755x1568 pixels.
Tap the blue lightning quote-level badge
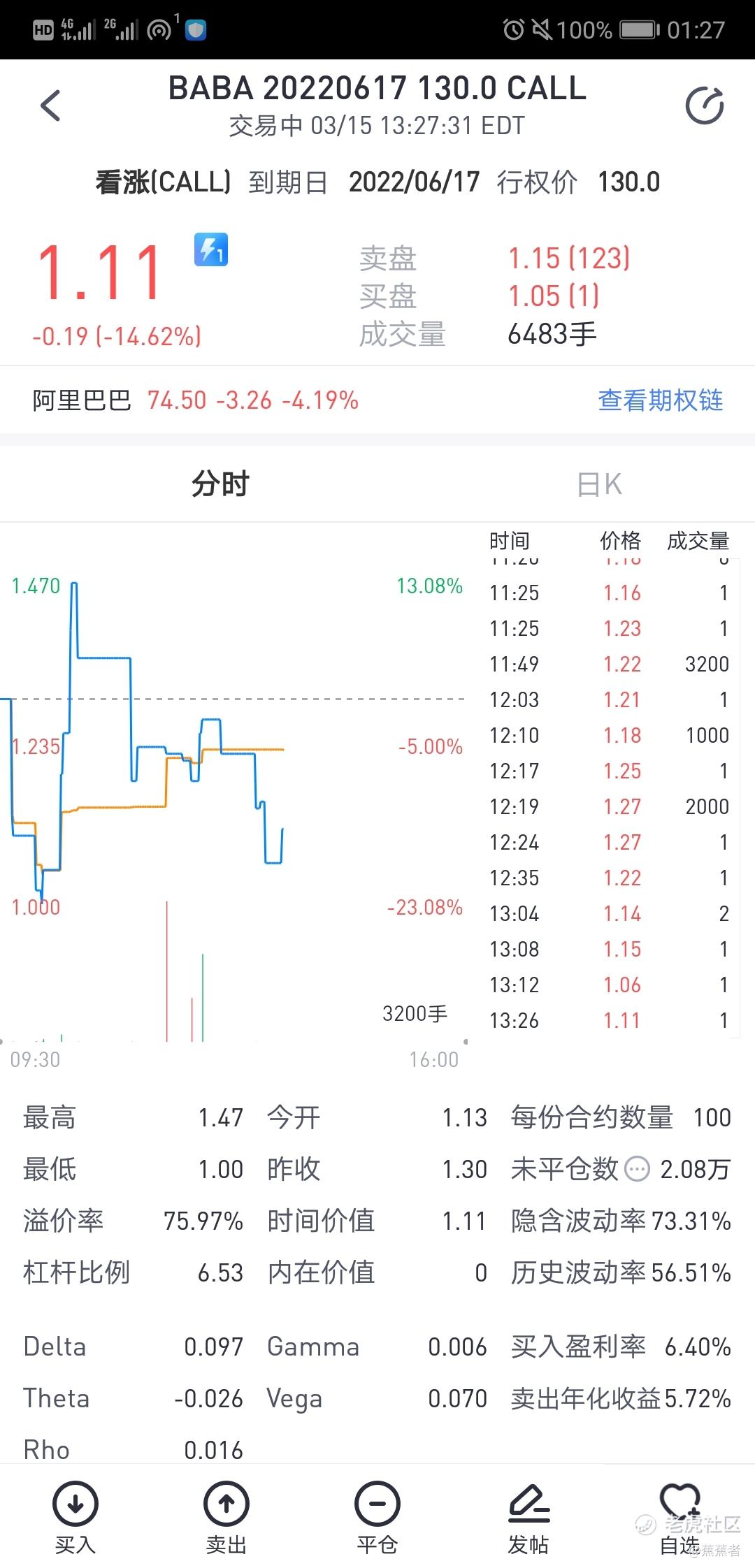click(x=211, y=249)
